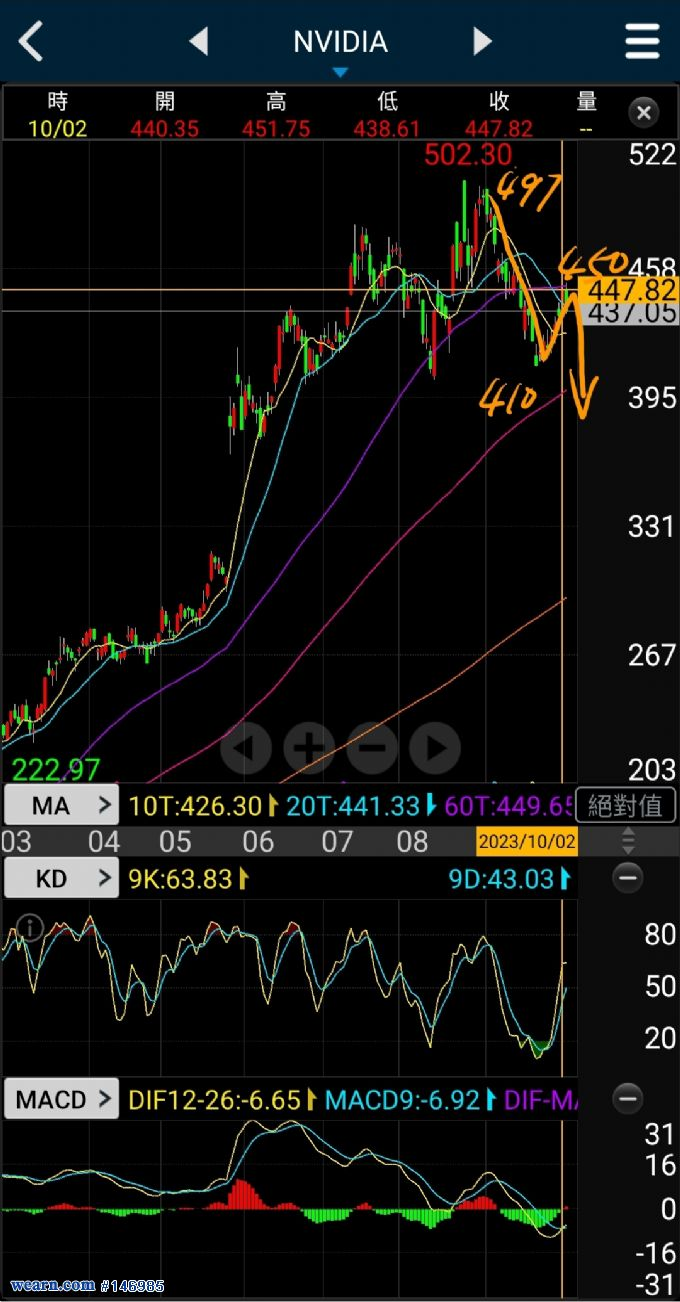Open the MA indicator selector
Viewport: 680px width, 1302px height.
click(61, 805)
